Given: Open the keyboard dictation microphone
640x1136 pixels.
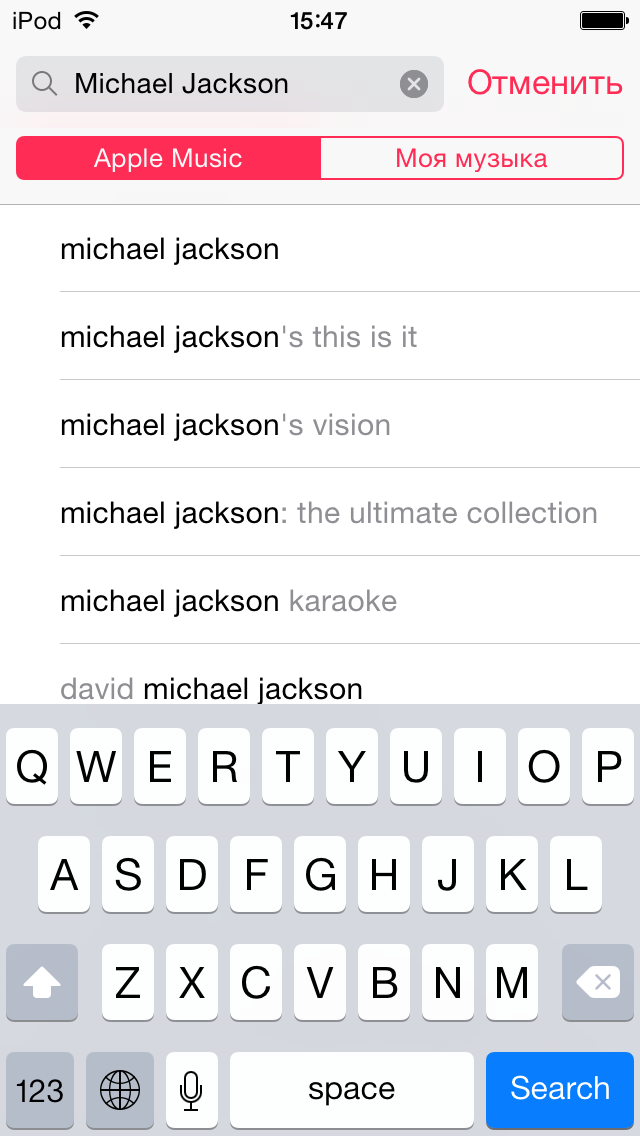Looking at the screenshot, I should pyautogui.click(x=191, y=1090).
